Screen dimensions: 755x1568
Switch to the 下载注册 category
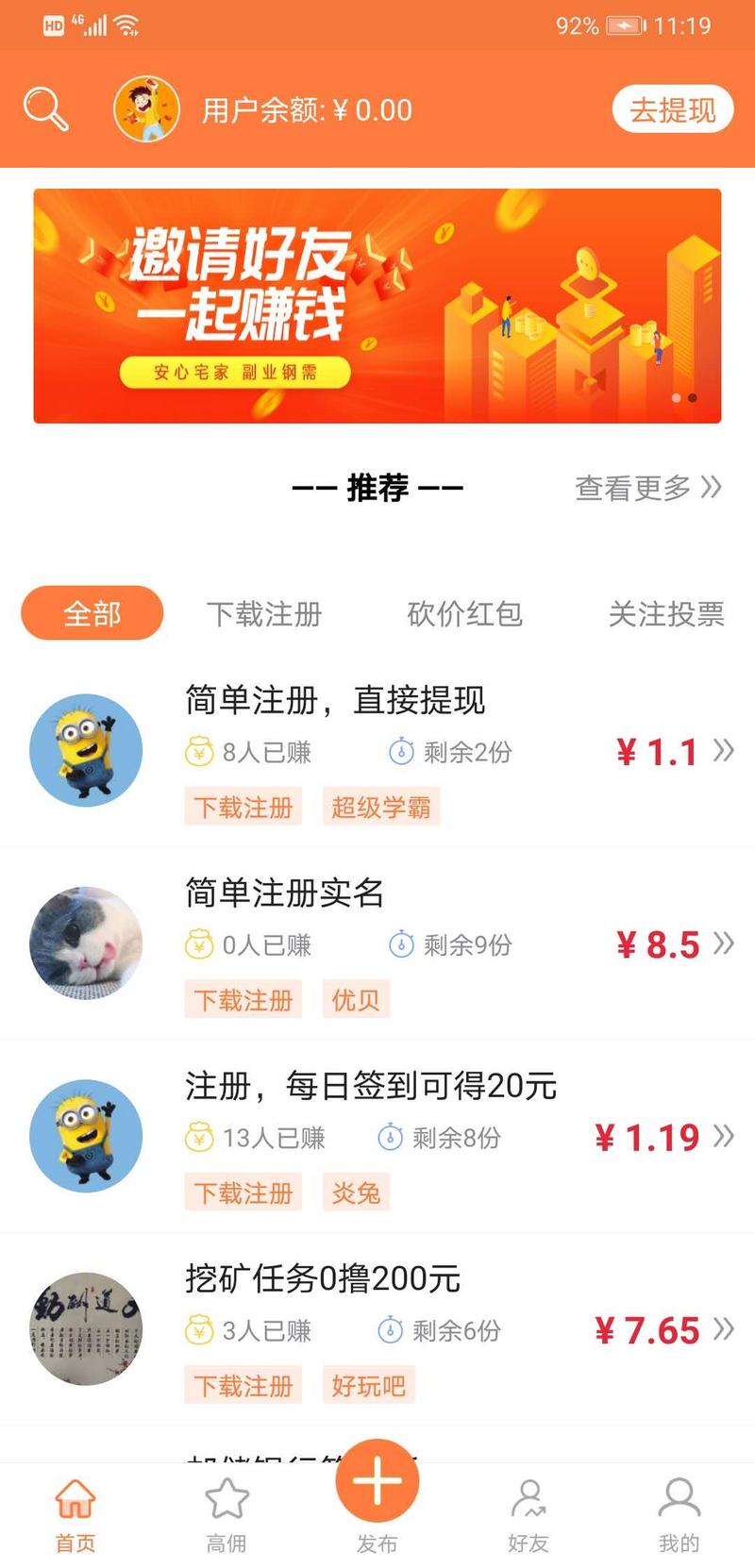(x=264, y=614)
